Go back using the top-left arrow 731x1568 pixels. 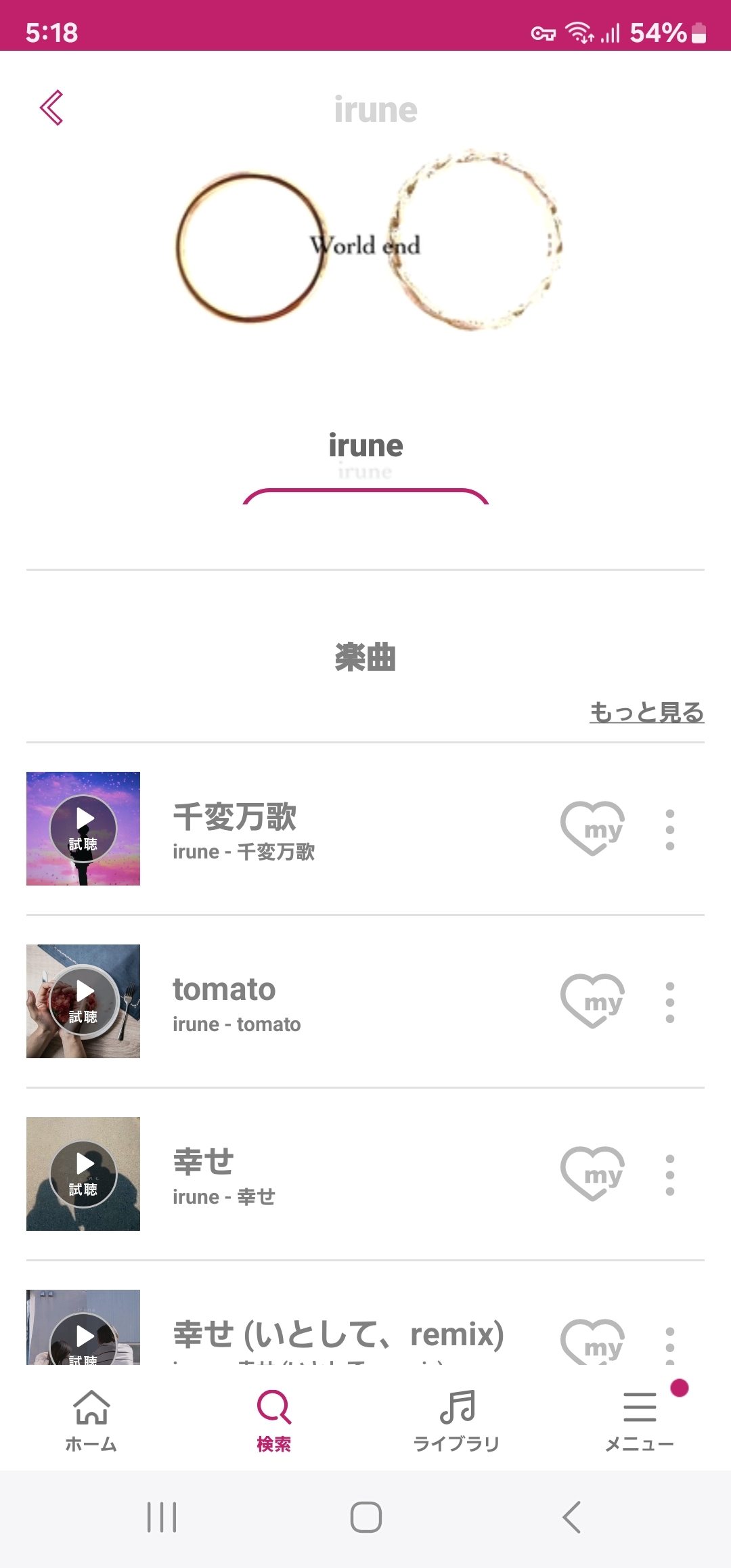pos(51,108)
